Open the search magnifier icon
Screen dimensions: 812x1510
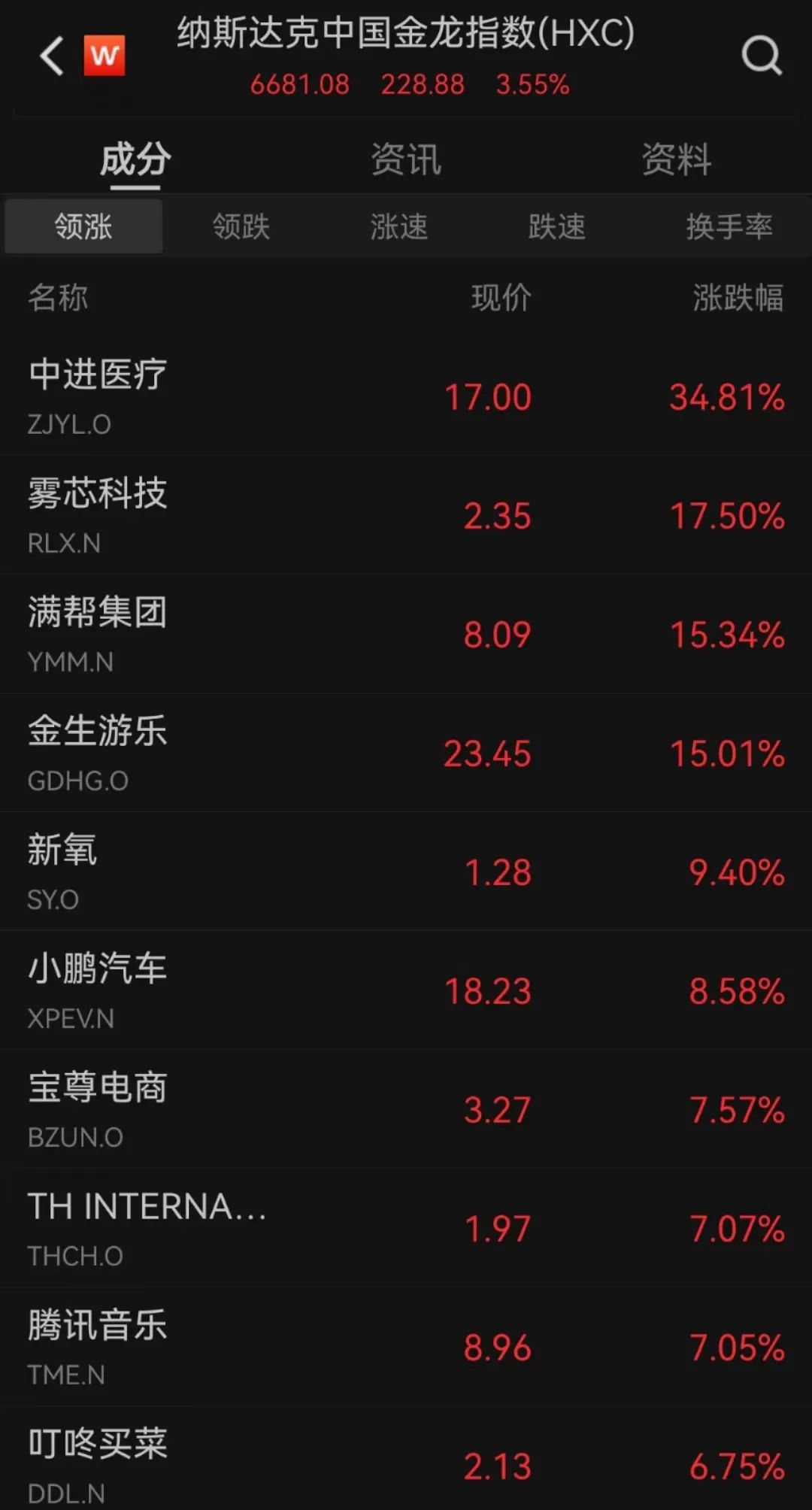coord(761,56)
